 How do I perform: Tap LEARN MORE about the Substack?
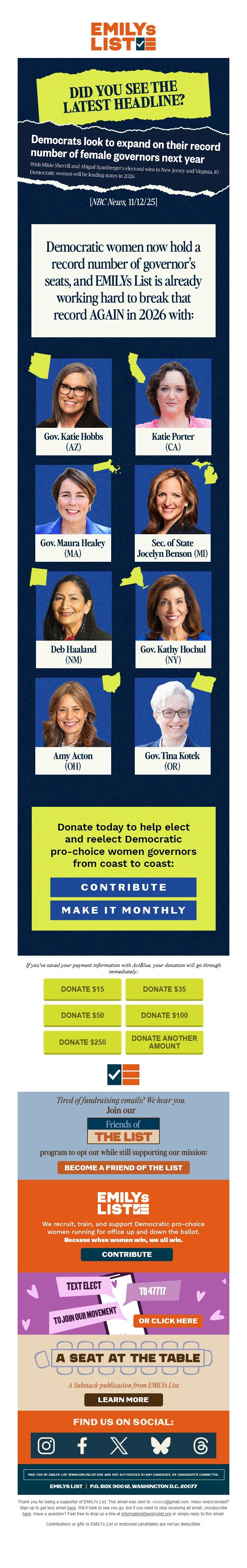click(123, 1399)
